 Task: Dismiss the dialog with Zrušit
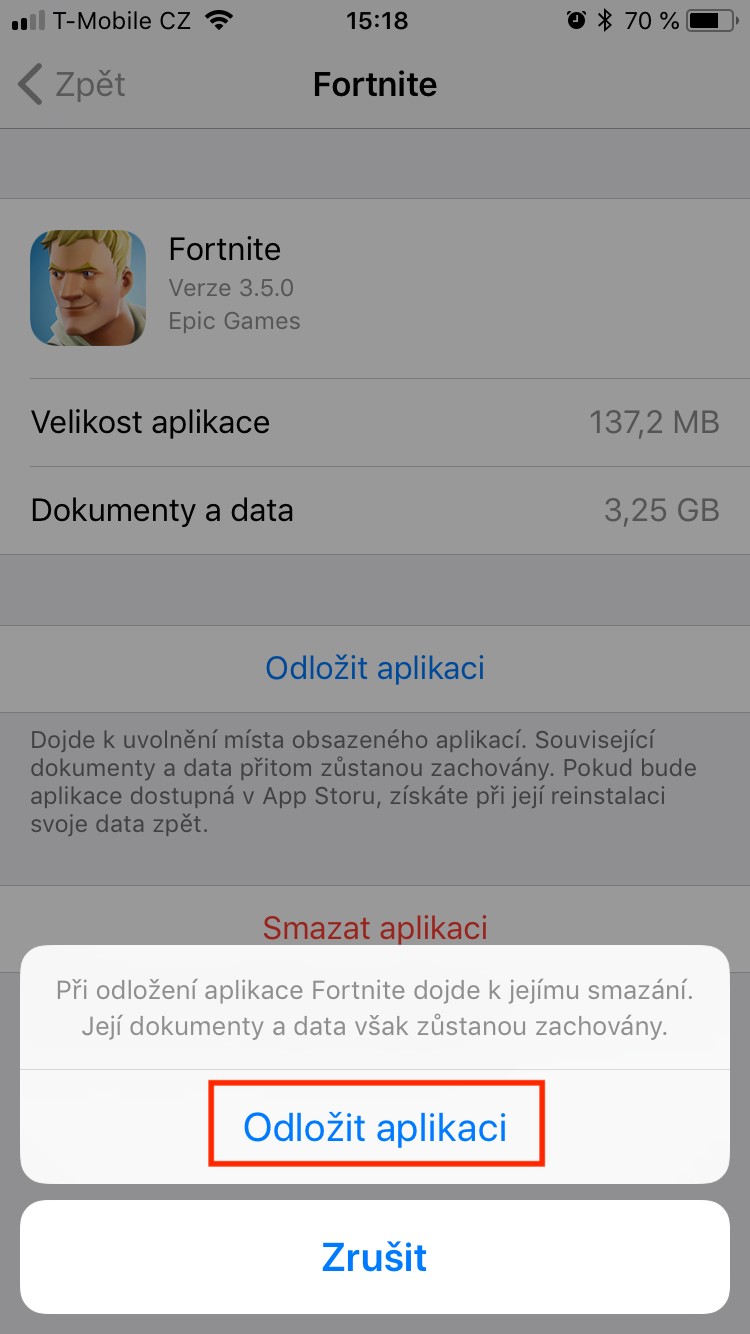tap(375, 1257)
